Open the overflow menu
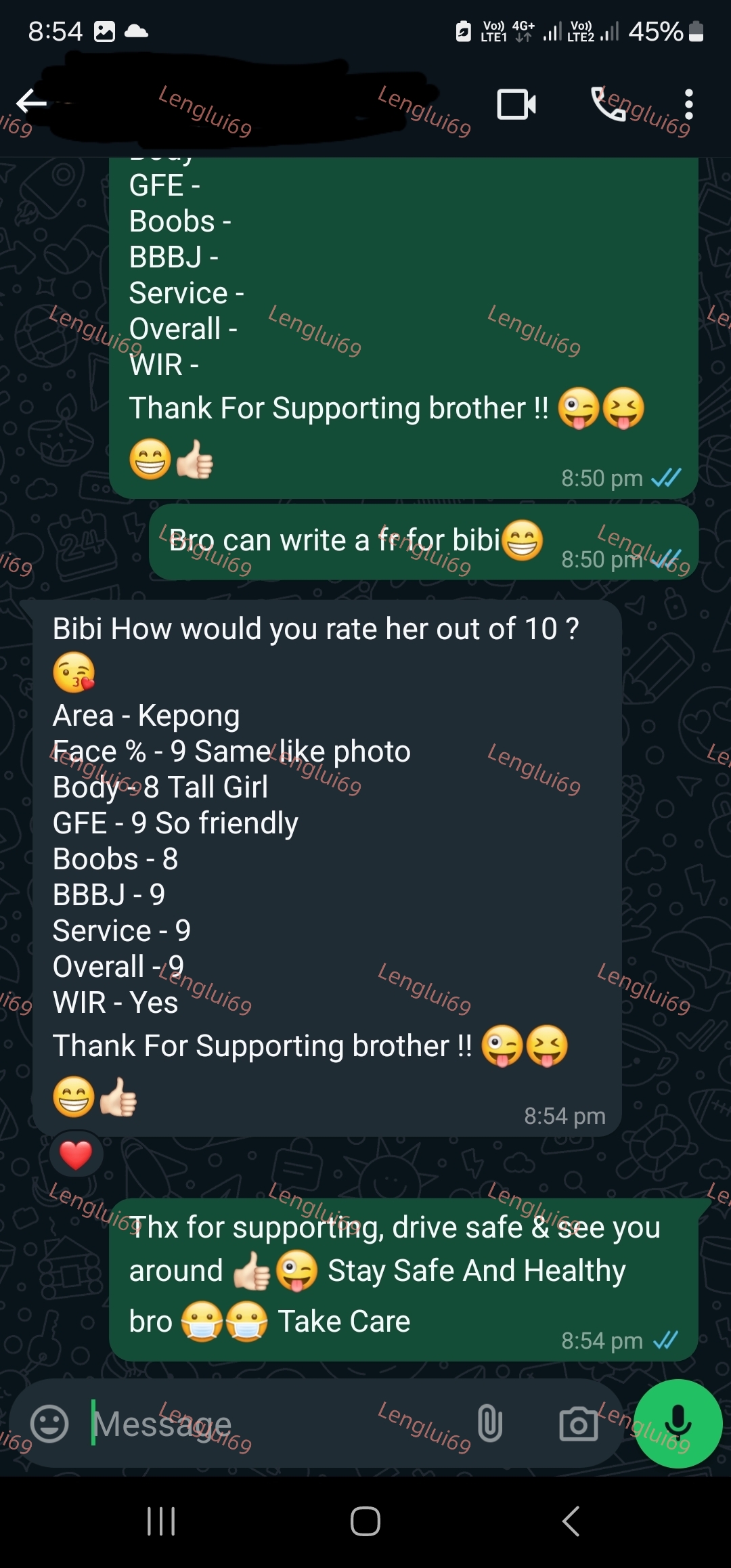 689,104
